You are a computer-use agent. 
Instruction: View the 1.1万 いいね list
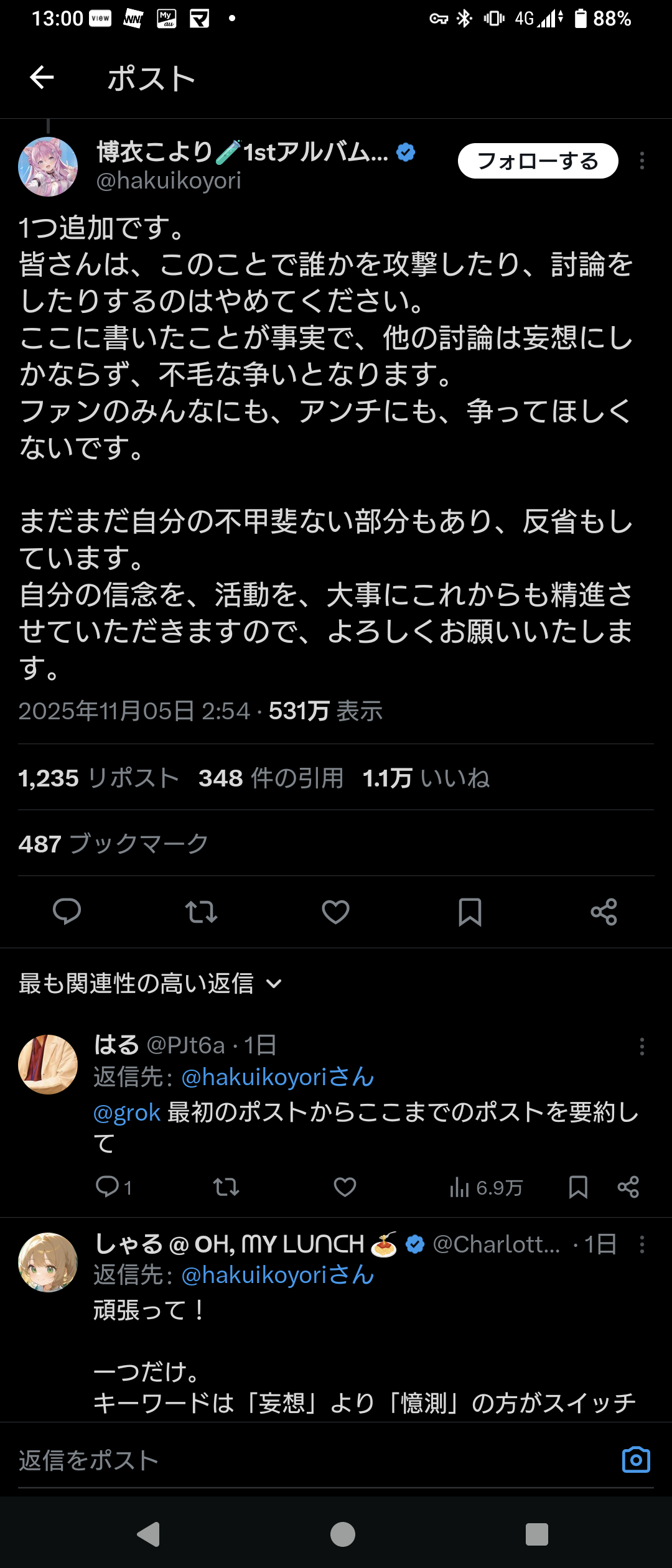tap(426, 778)
